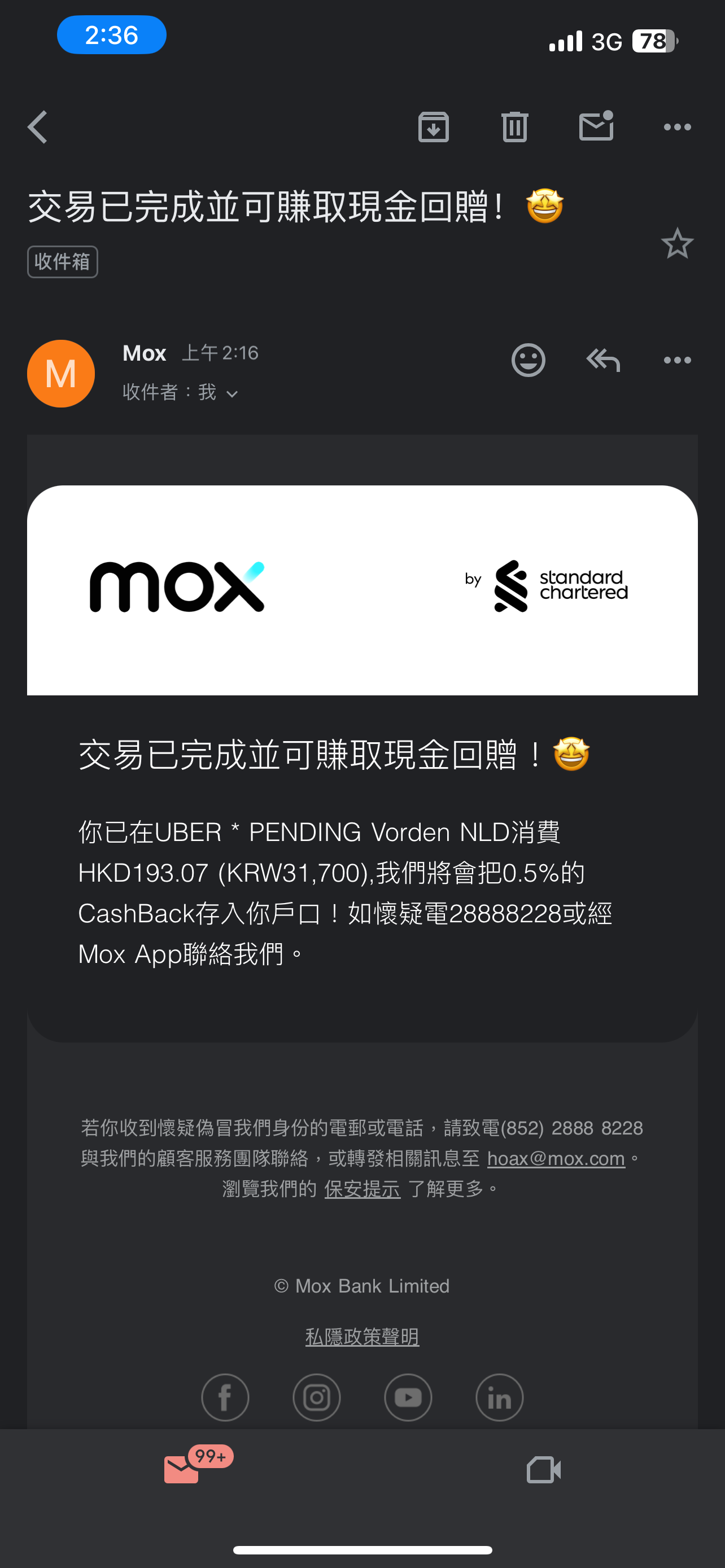
Task: Open 私隱政策聲明 link
Action: 362,1337
